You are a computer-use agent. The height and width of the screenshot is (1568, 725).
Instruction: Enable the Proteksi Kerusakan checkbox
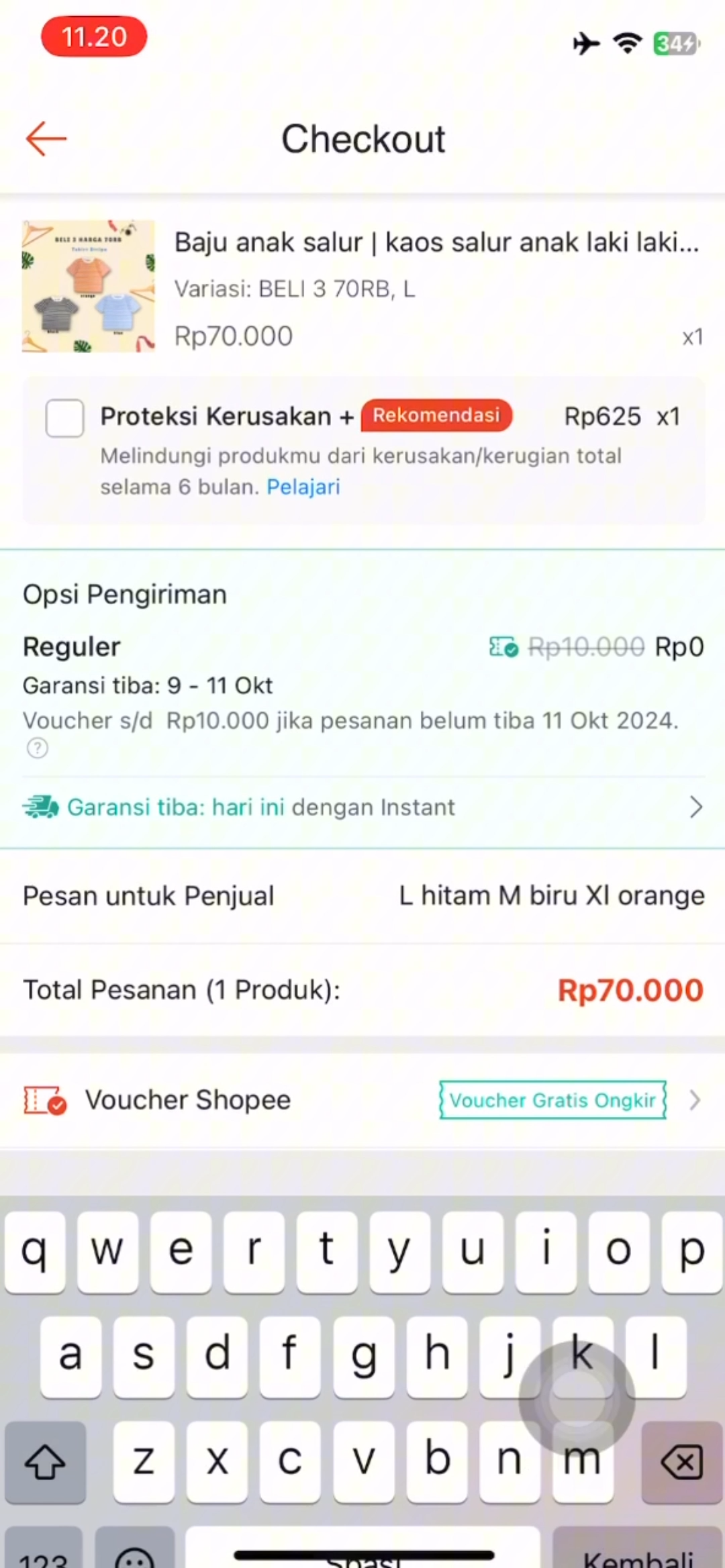[x=64, y=416]
